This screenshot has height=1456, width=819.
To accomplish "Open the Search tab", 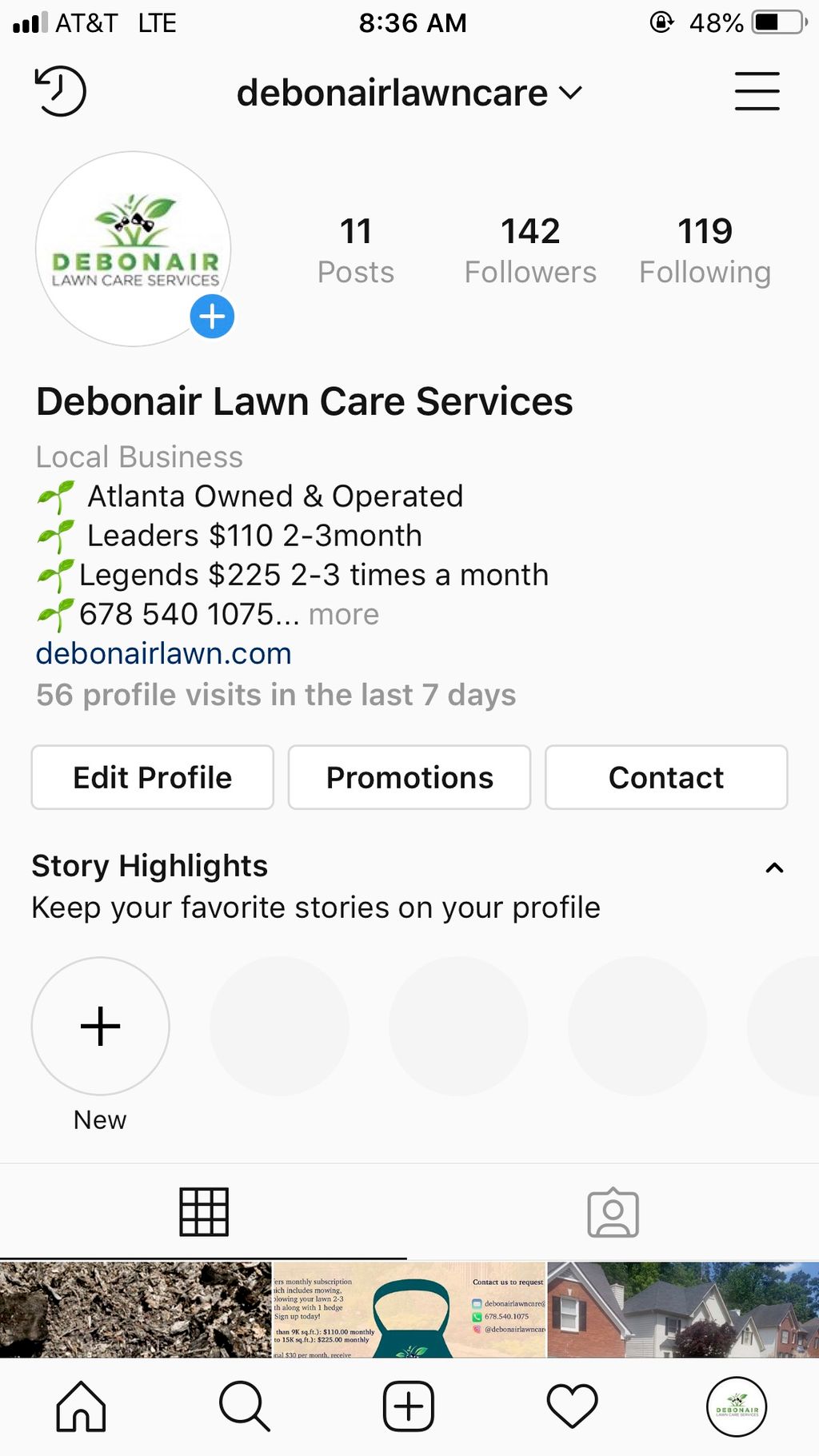I will click(245, 1406).
